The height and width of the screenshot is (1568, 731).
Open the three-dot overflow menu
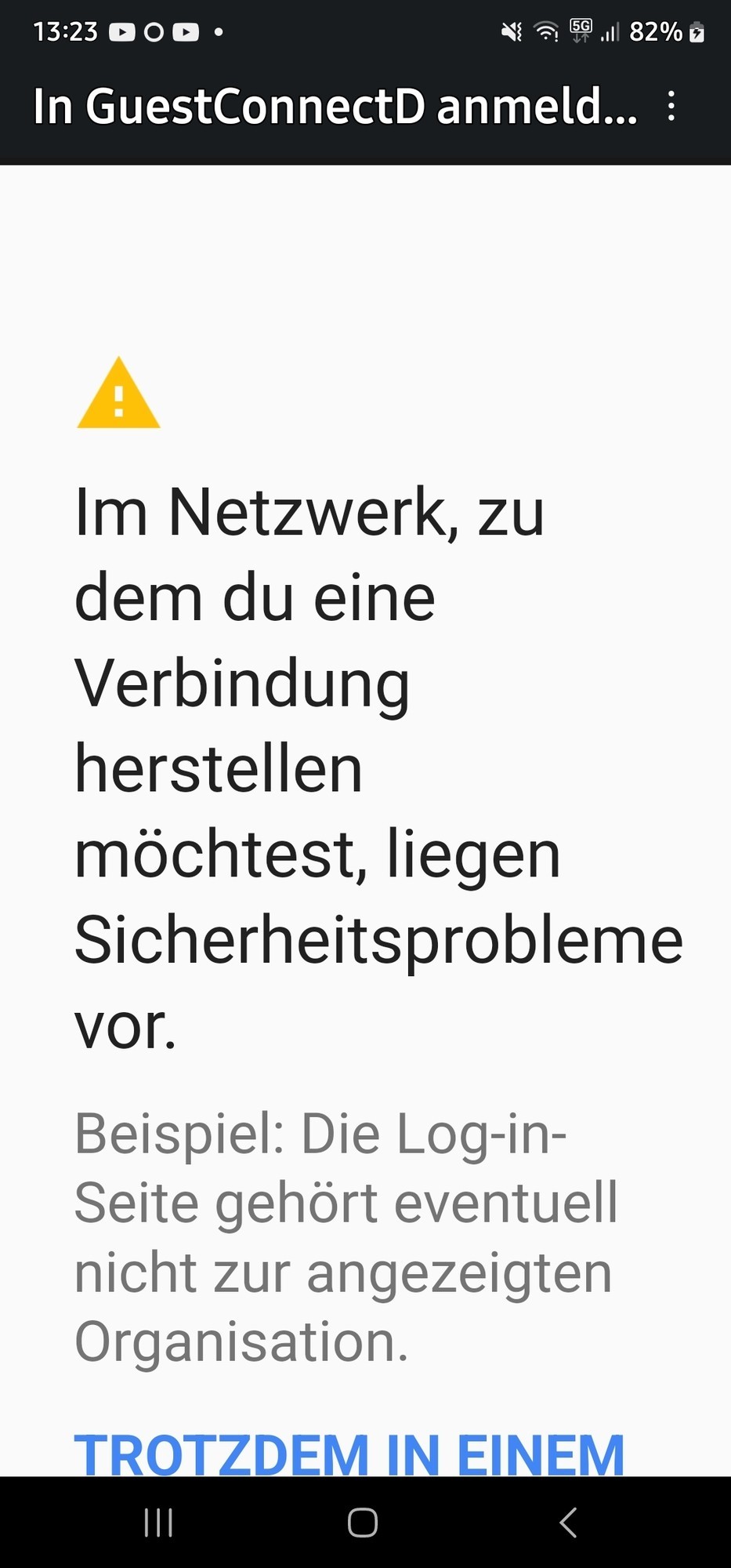(x=671, y=106)
